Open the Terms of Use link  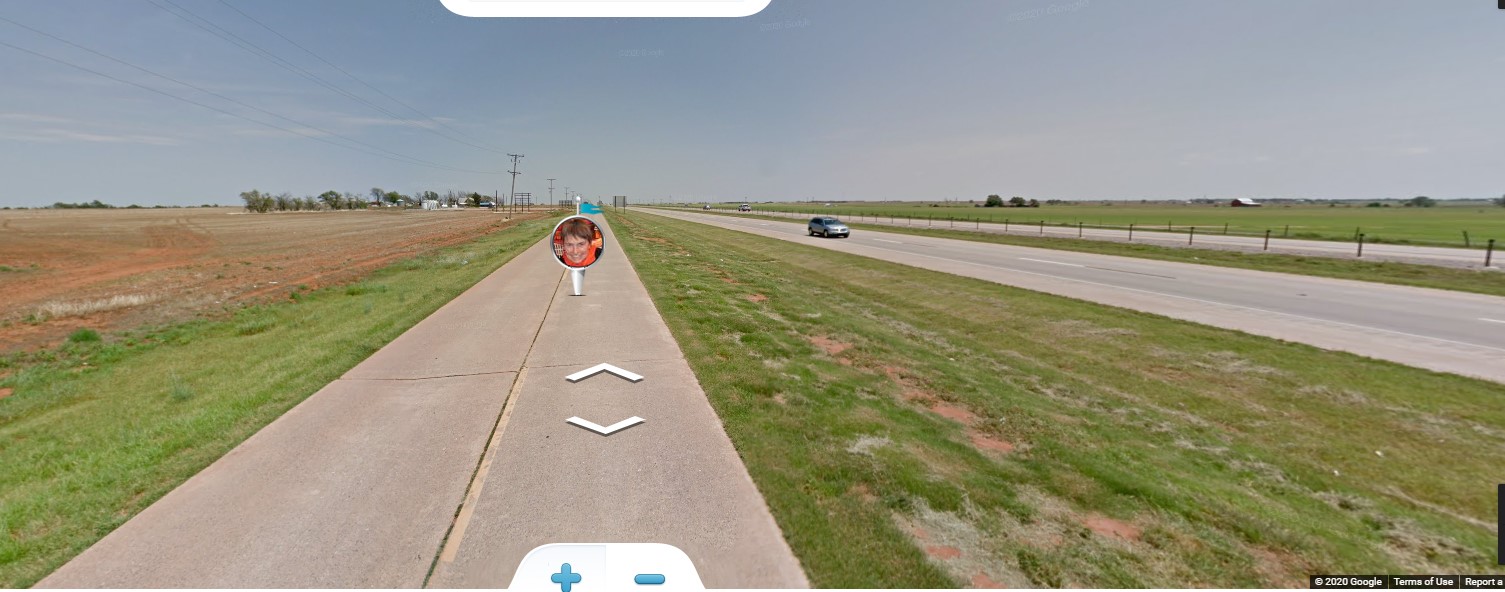tap(1422, 582)
